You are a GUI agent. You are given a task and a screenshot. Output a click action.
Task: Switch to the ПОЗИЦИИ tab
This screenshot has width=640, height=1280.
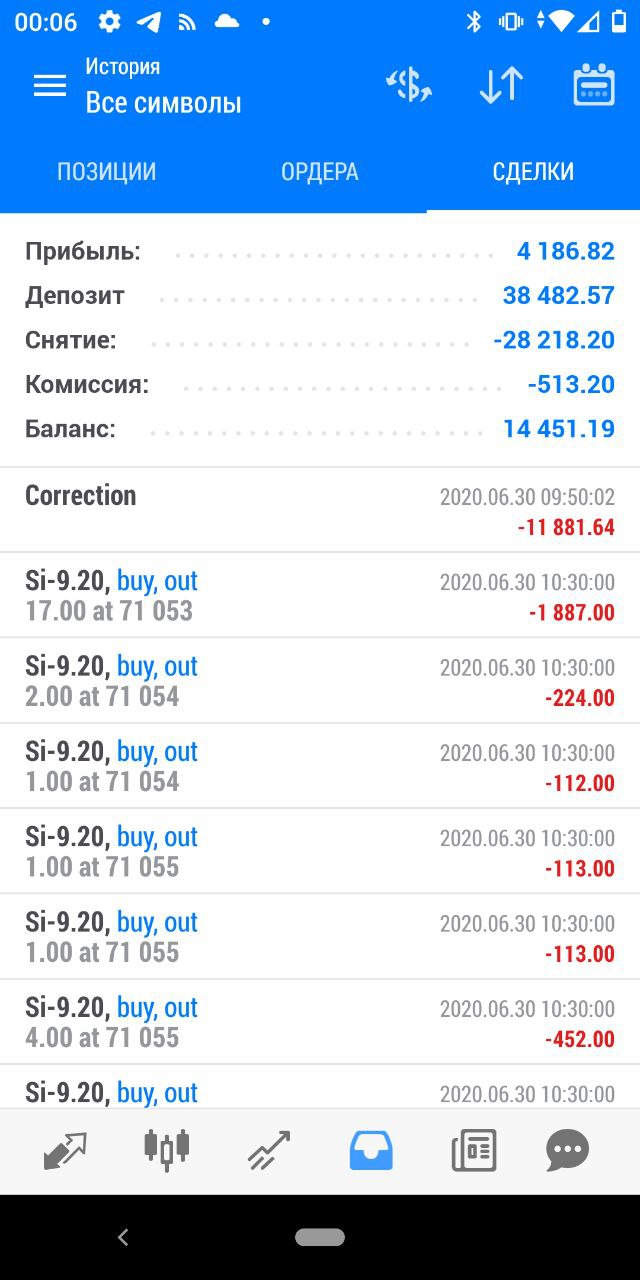click(x=106, y=171)
